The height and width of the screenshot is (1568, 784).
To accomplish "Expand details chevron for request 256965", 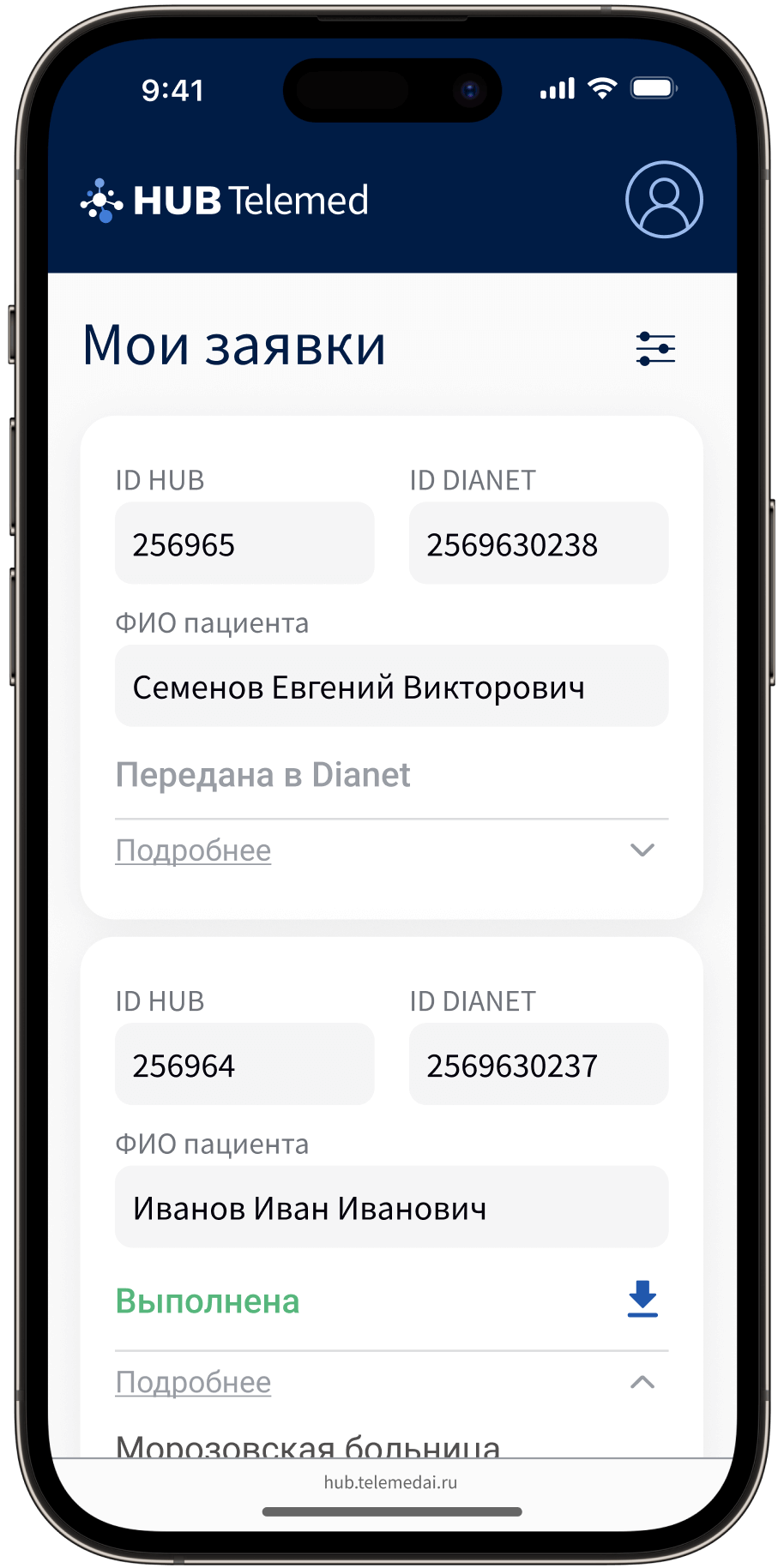I will [642, 850].
